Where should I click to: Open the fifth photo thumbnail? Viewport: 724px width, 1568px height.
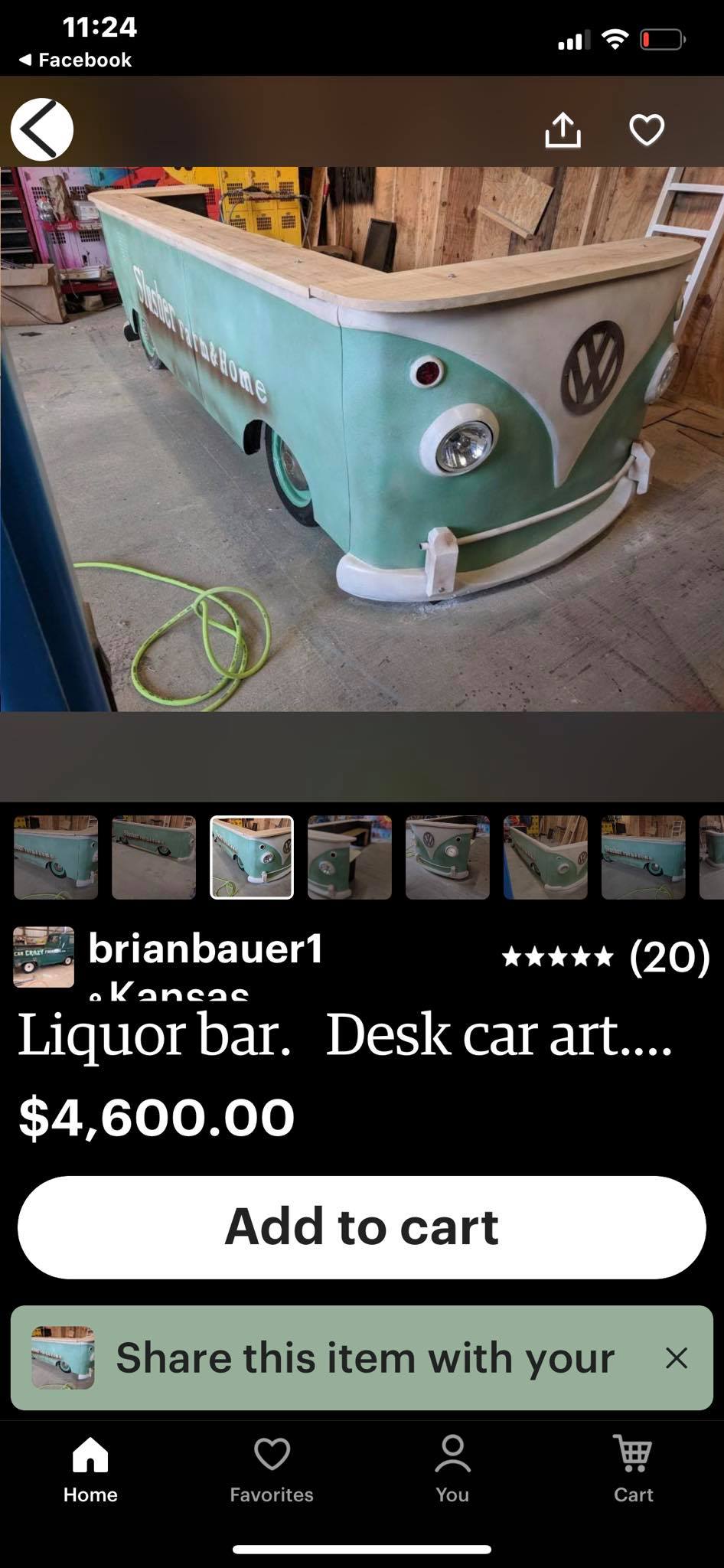448,857
